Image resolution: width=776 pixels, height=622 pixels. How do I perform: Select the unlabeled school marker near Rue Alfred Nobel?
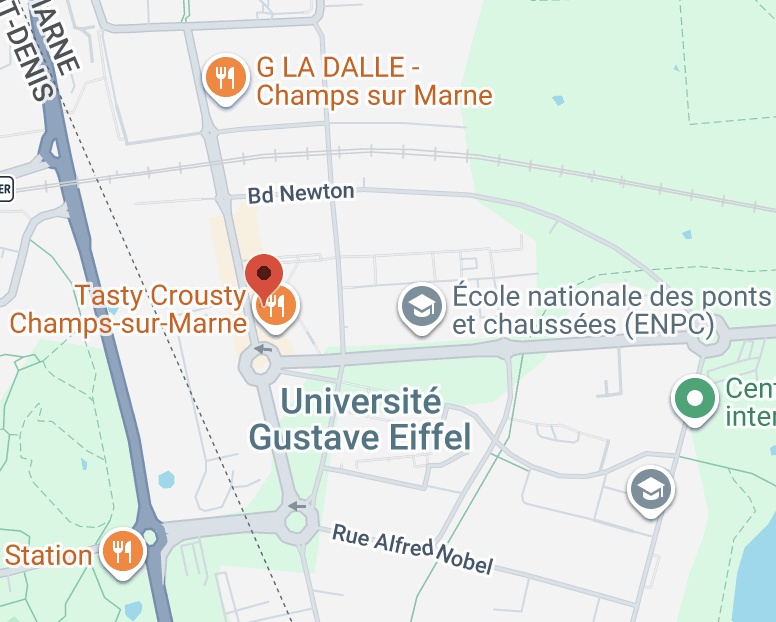[650, 489]
